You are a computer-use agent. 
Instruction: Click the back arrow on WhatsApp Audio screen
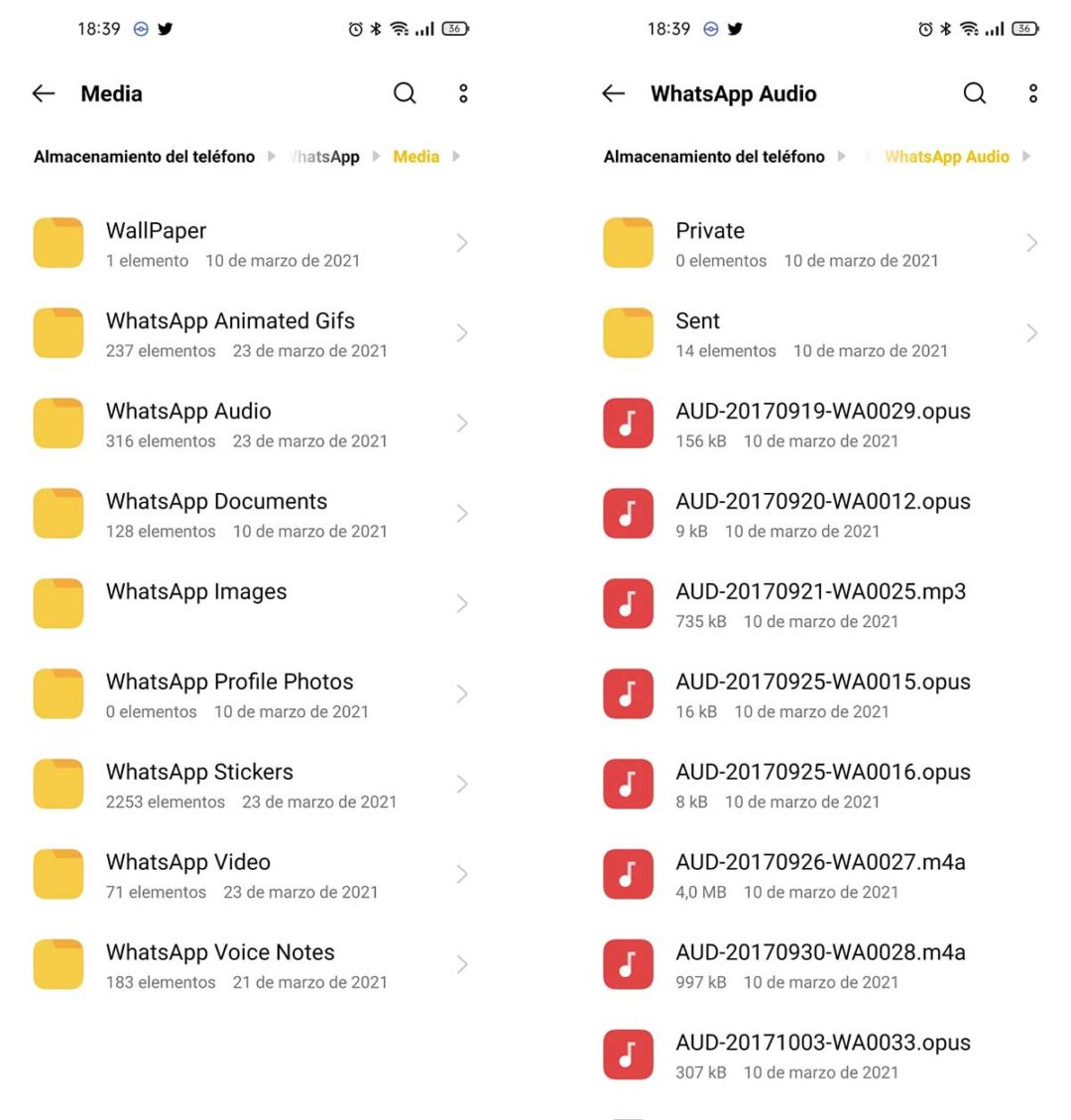coord(613,93)
